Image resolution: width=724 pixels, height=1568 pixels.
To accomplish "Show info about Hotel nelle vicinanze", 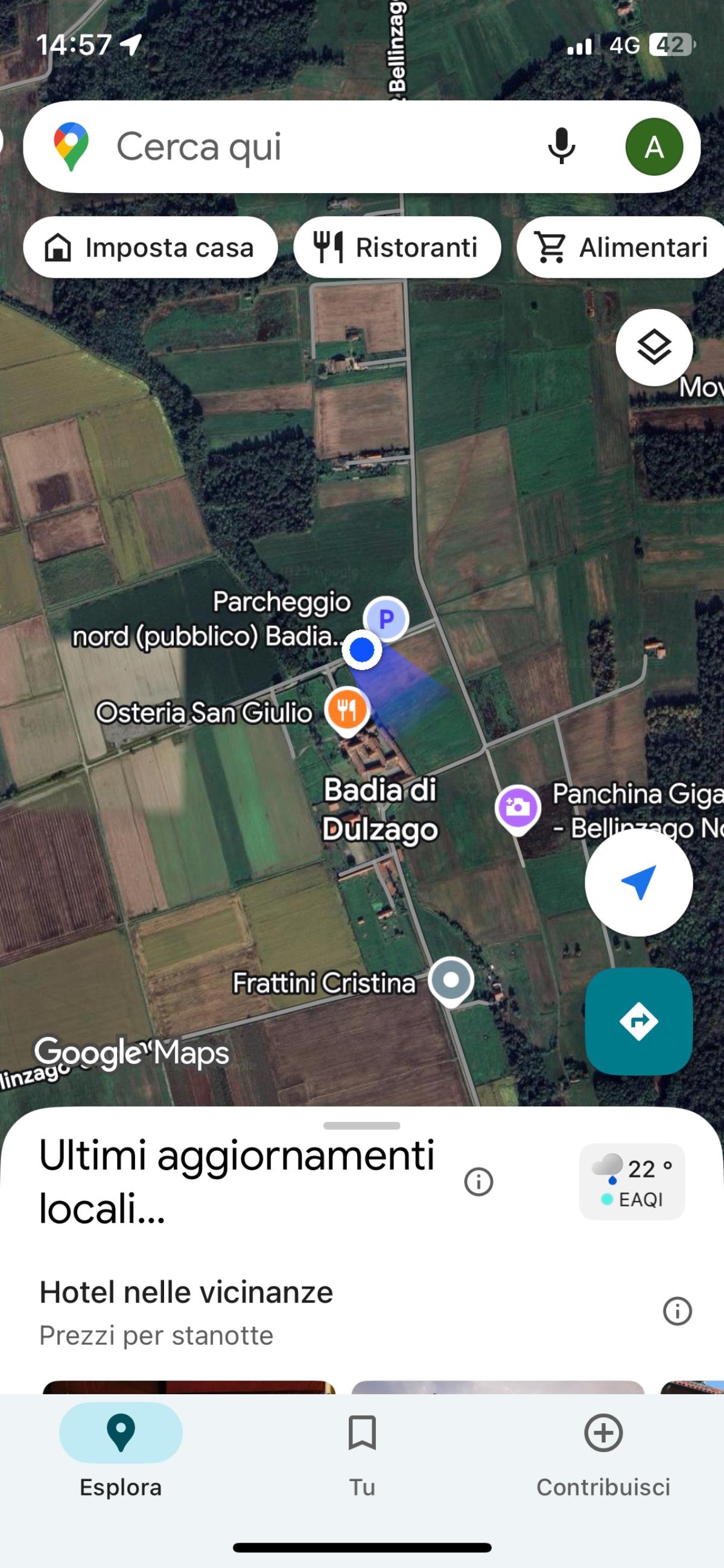I will pyautogui.click(x=677, y=1310).
